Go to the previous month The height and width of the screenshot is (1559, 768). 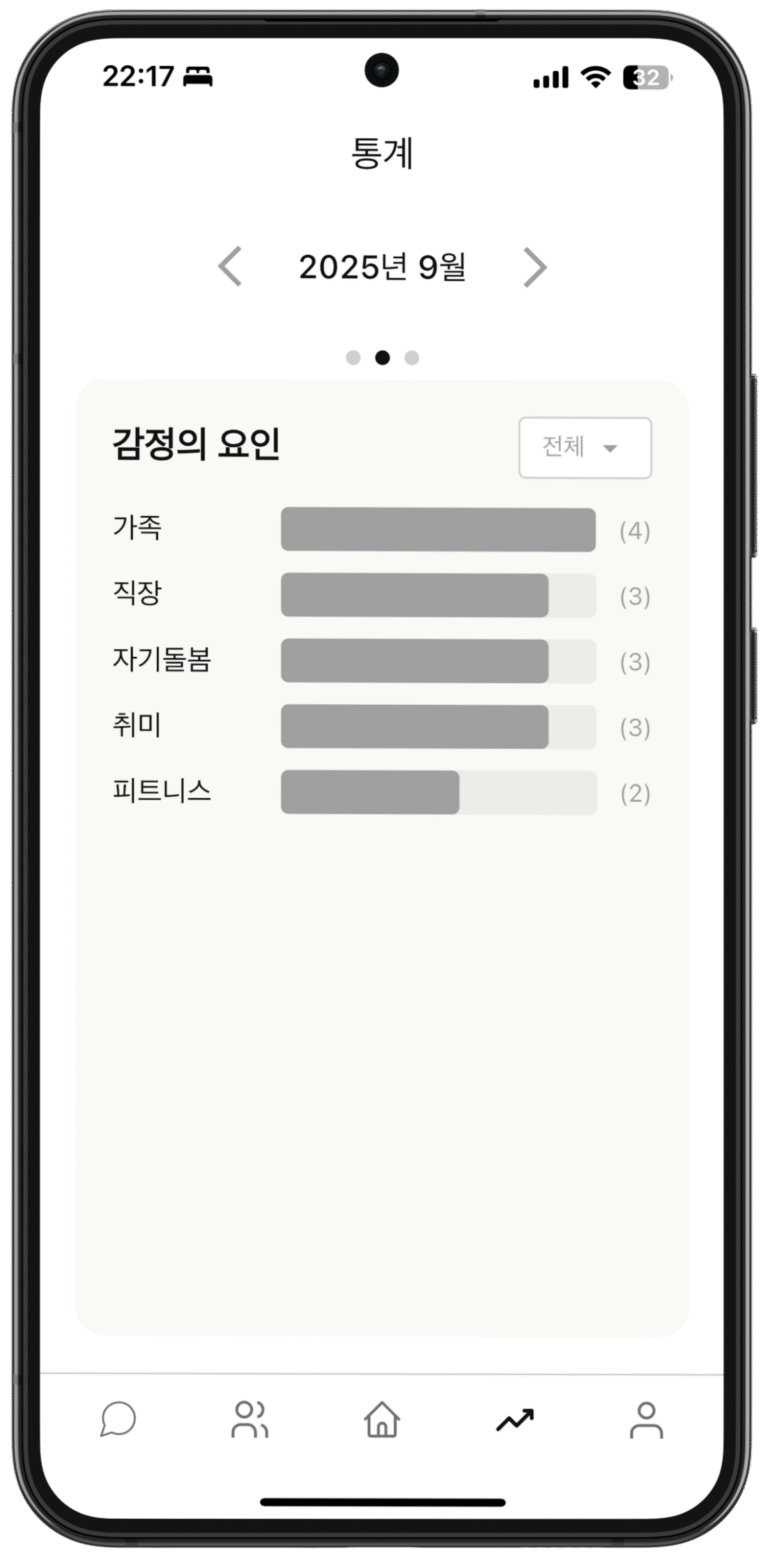pyautogui.click(x=230, y=267)
